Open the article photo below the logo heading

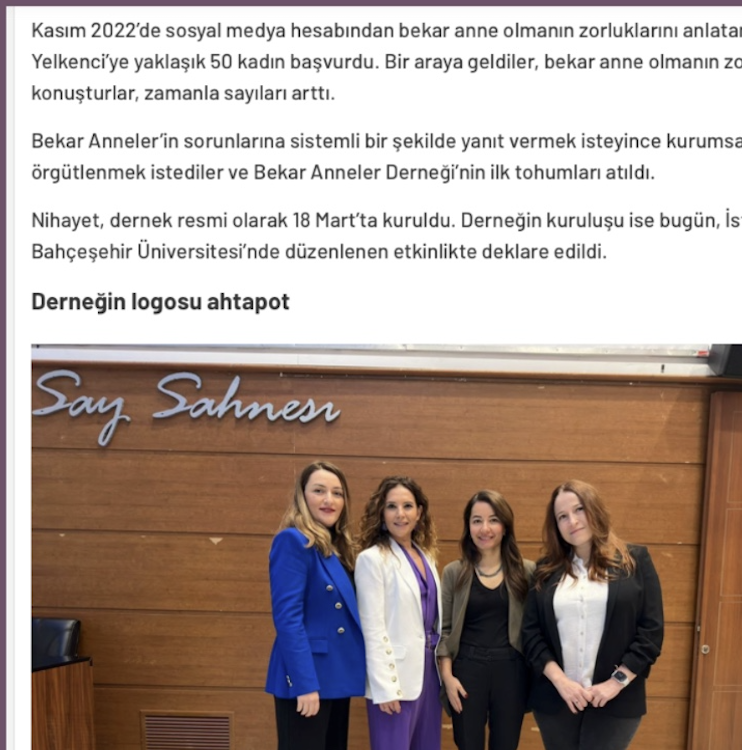click(x=386, y=547)
